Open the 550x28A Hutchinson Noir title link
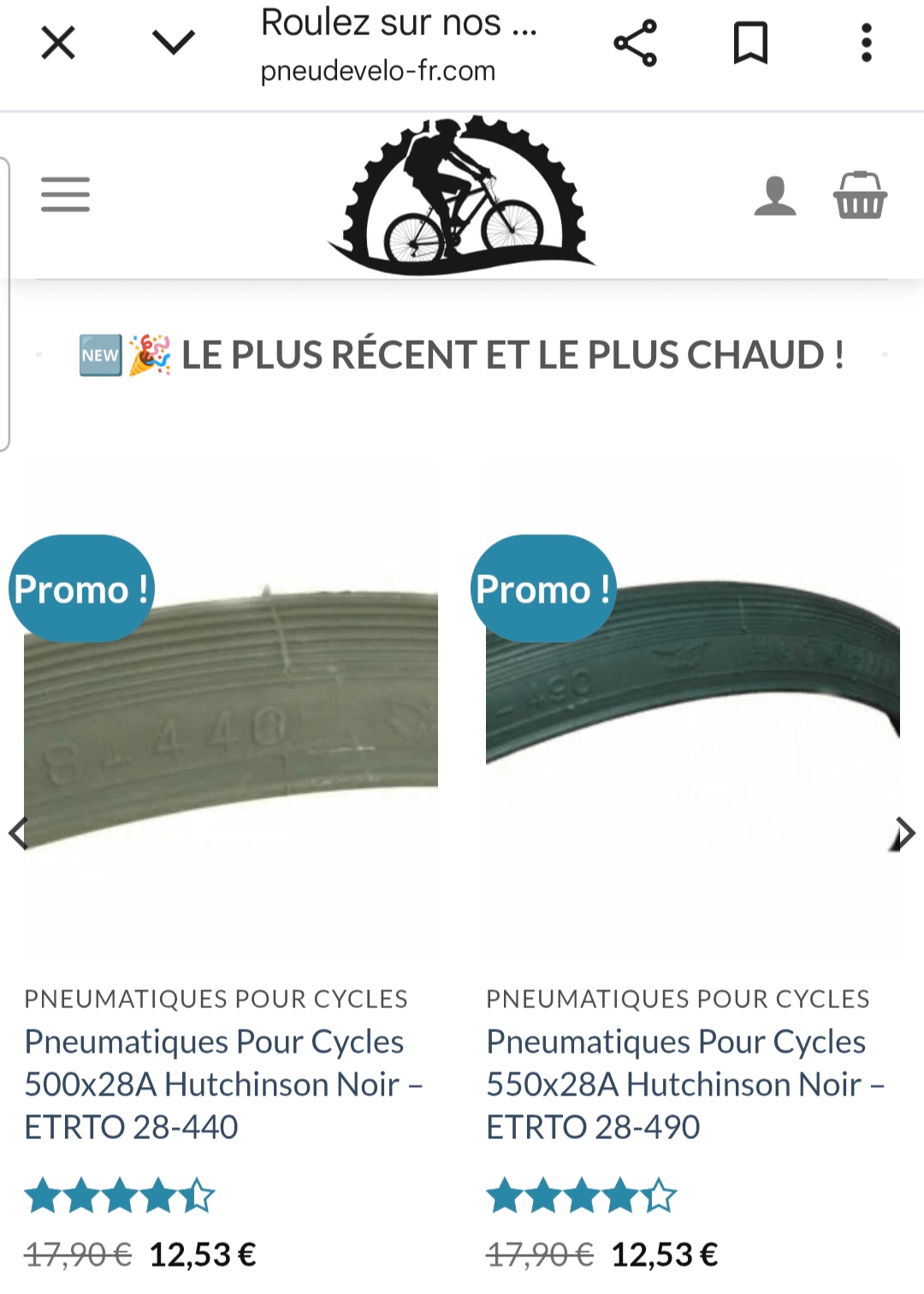The height and width of the screenshot is (1294, 924). click(x=684, y=1084)
